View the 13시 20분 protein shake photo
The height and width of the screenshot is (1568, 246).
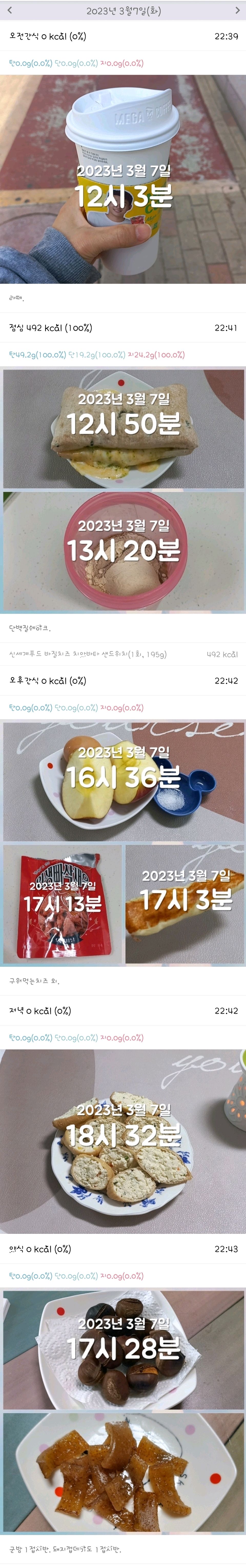click(123, 551)
